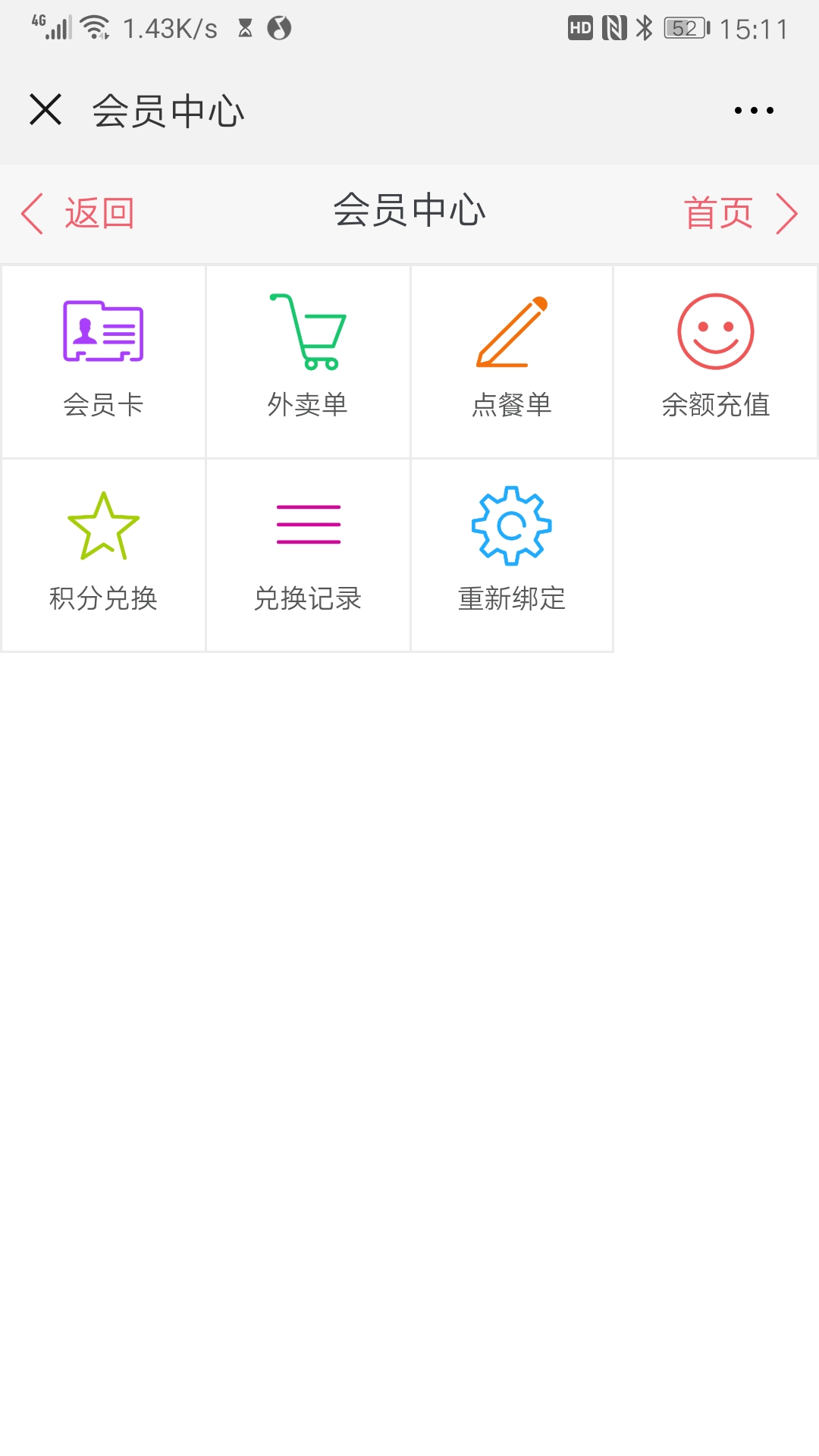Jump to 首页 home page
The width and height of the screenshot is (819, 1456).
point(739,213)
